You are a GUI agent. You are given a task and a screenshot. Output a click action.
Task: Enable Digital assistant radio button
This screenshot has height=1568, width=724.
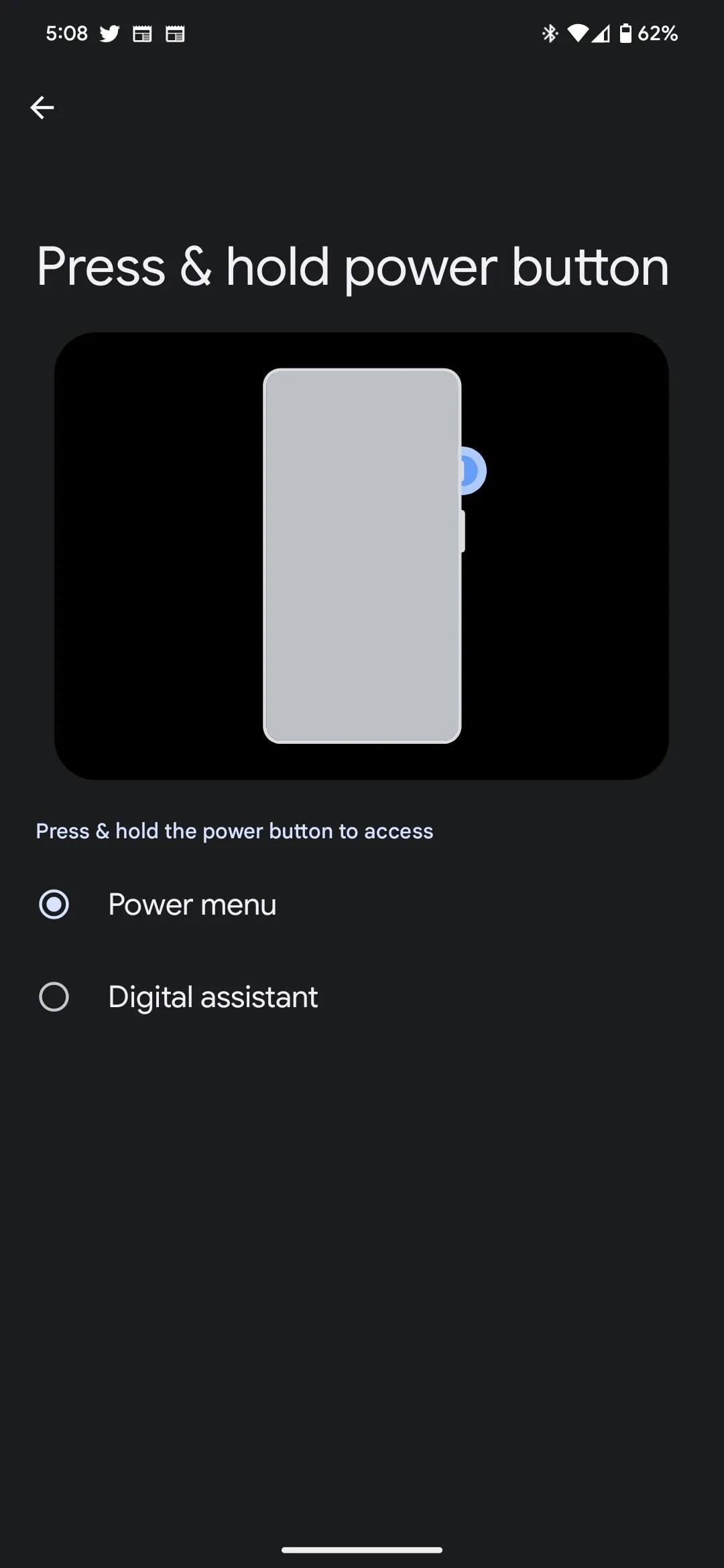tap(55, 997)
